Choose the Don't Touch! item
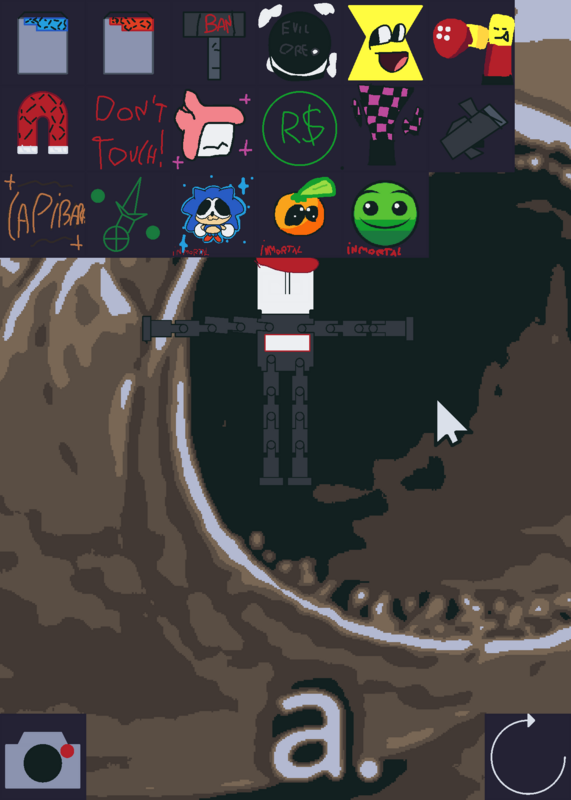Screen dimensions: 571x800 [129, 129]
